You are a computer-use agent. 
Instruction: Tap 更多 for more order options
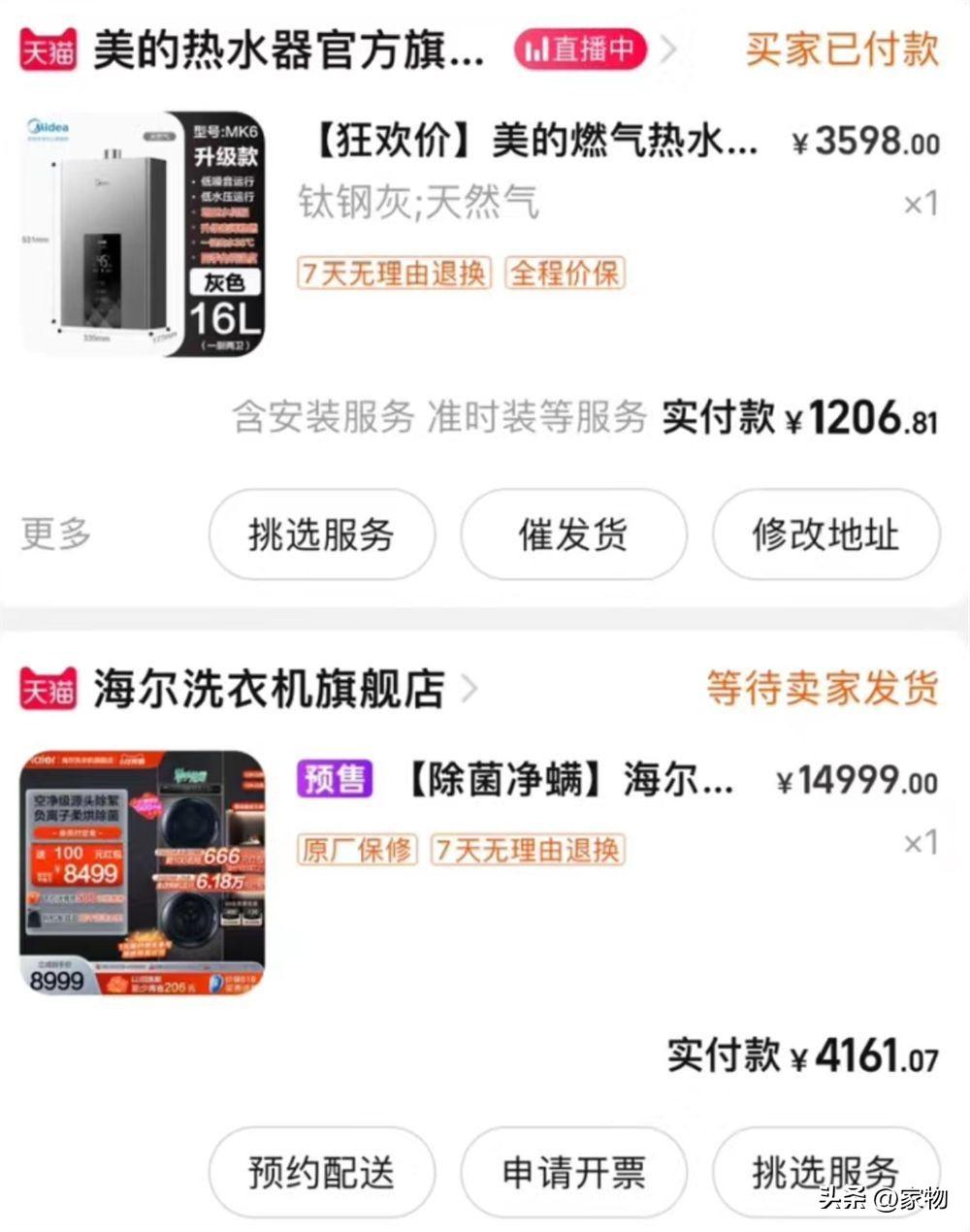[x=56, y=534]
